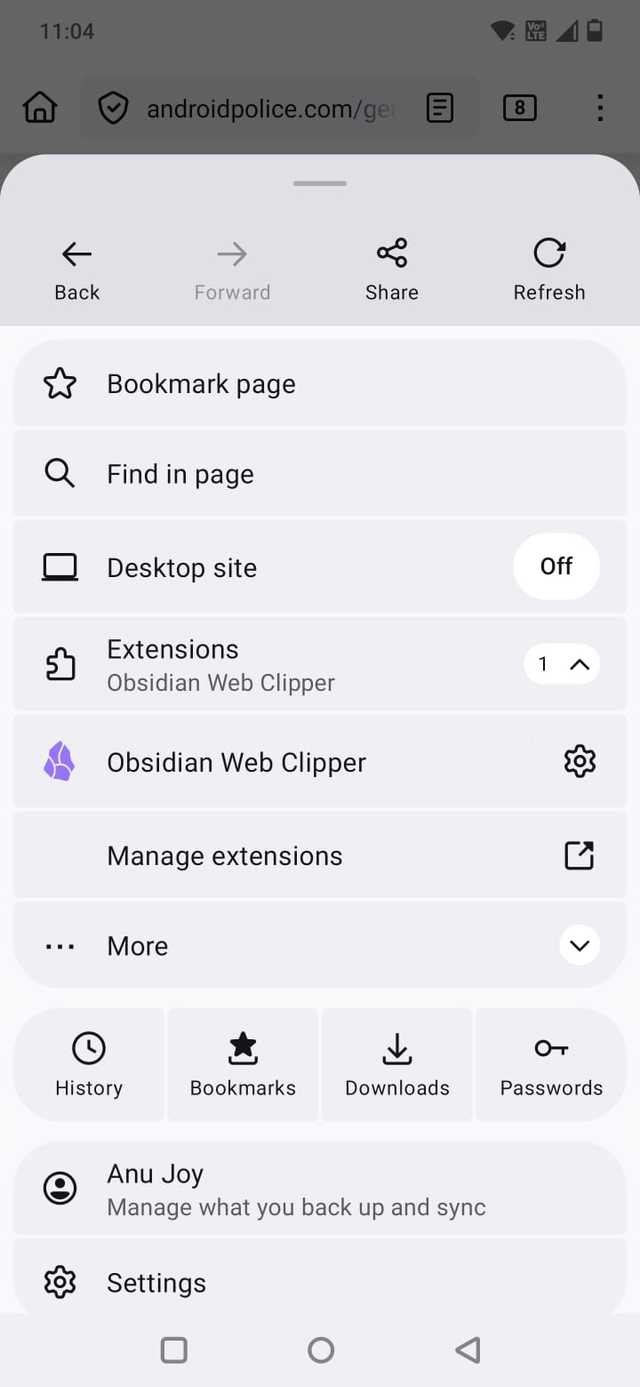Open Obsidian Web Clipper settings gear
This screenshot has width=640, height=1387.
[580, 762]
